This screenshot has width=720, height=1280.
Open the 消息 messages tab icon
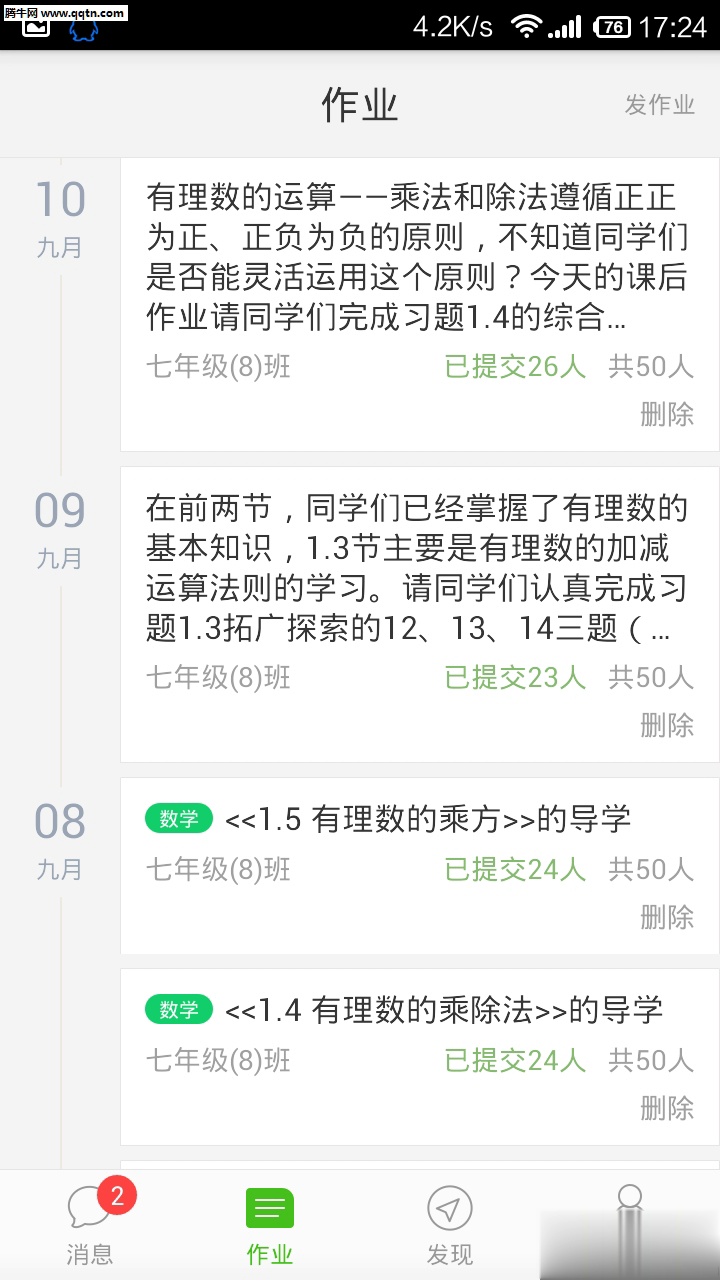[x=90, y=1208]
